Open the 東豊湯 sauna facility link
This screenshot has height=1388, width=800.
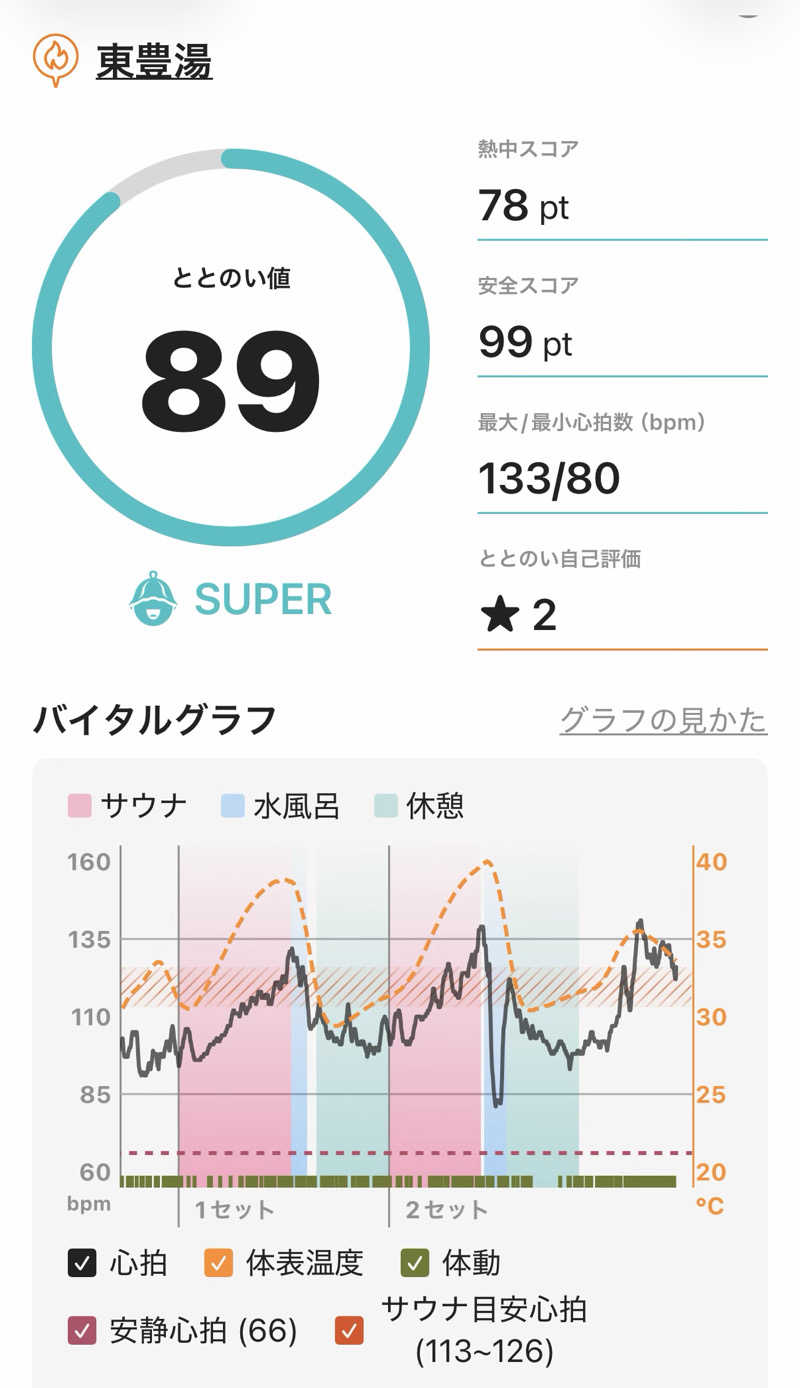[x=154, y=62]
